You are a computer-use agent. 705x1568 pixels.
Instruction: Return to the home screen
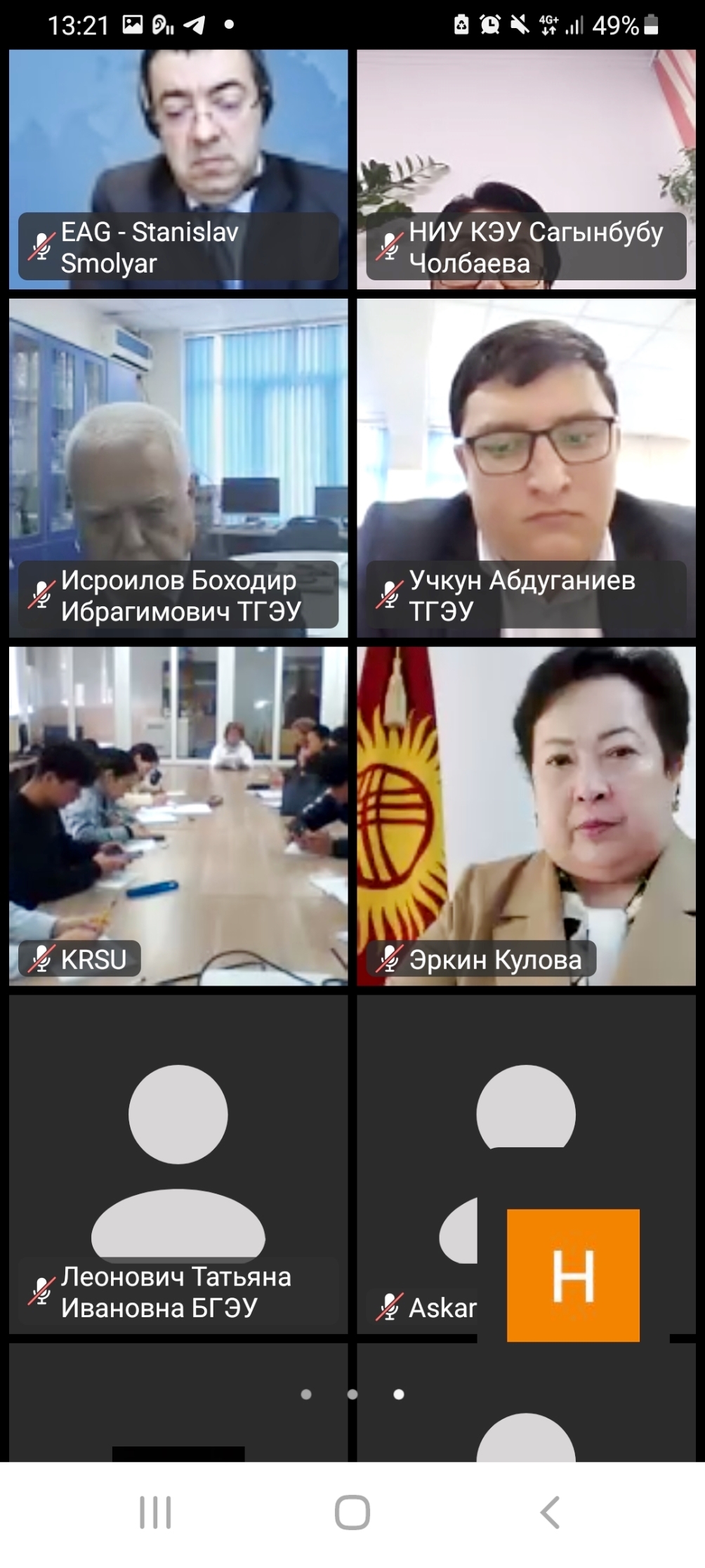click(352, 1512)
